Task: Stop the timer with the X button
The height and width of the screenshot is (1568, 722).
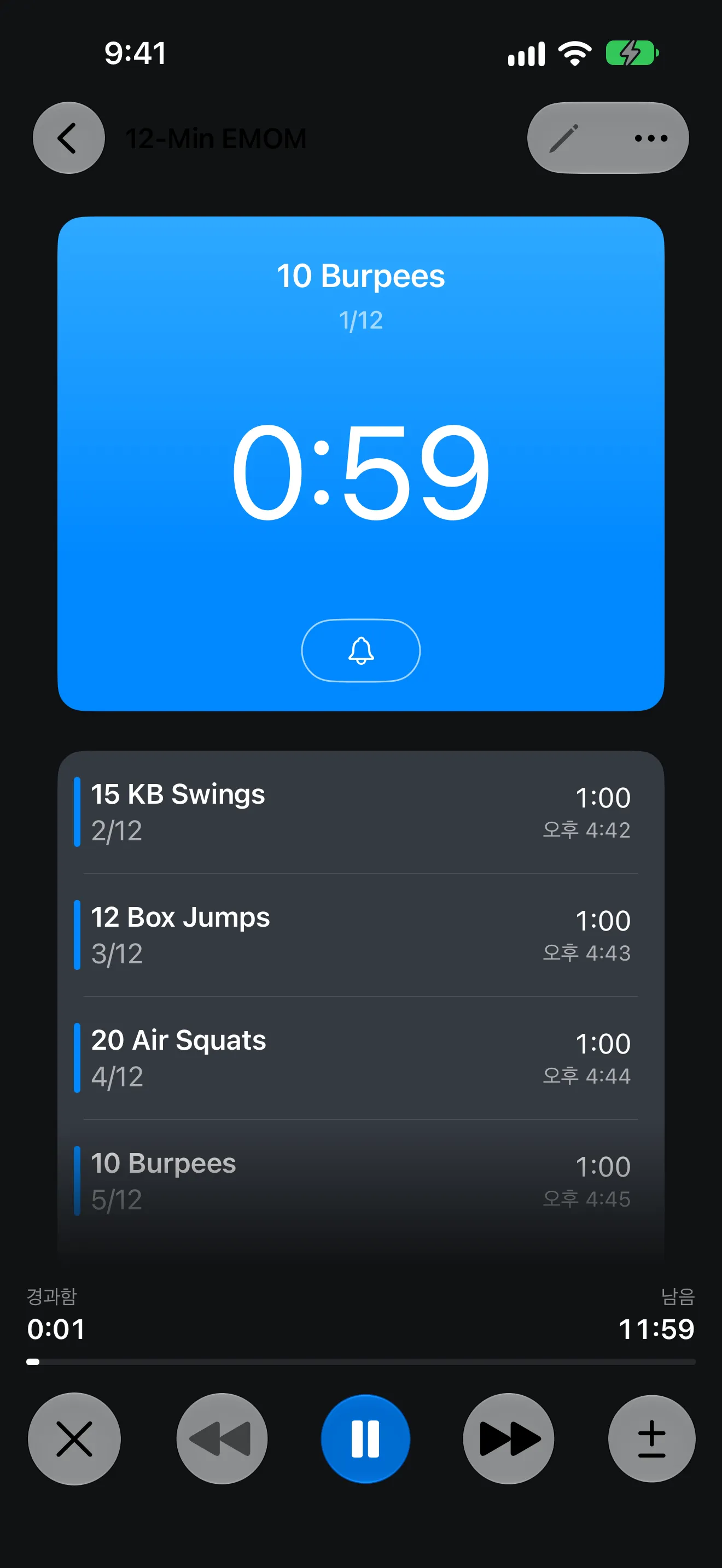Action: coord(74,1439)
